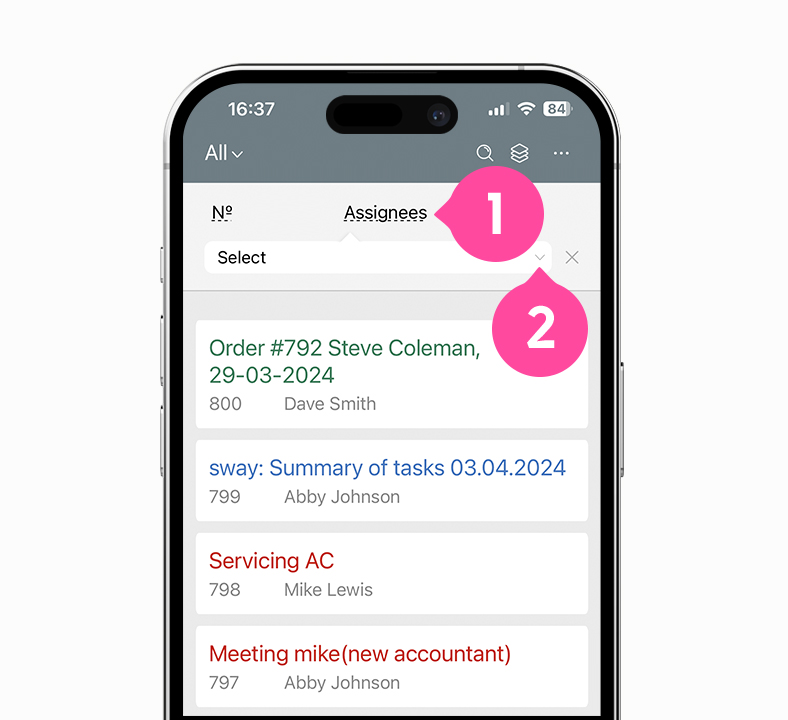Open the layers icon in the top bar
The image size is (788, 720).
519,153
